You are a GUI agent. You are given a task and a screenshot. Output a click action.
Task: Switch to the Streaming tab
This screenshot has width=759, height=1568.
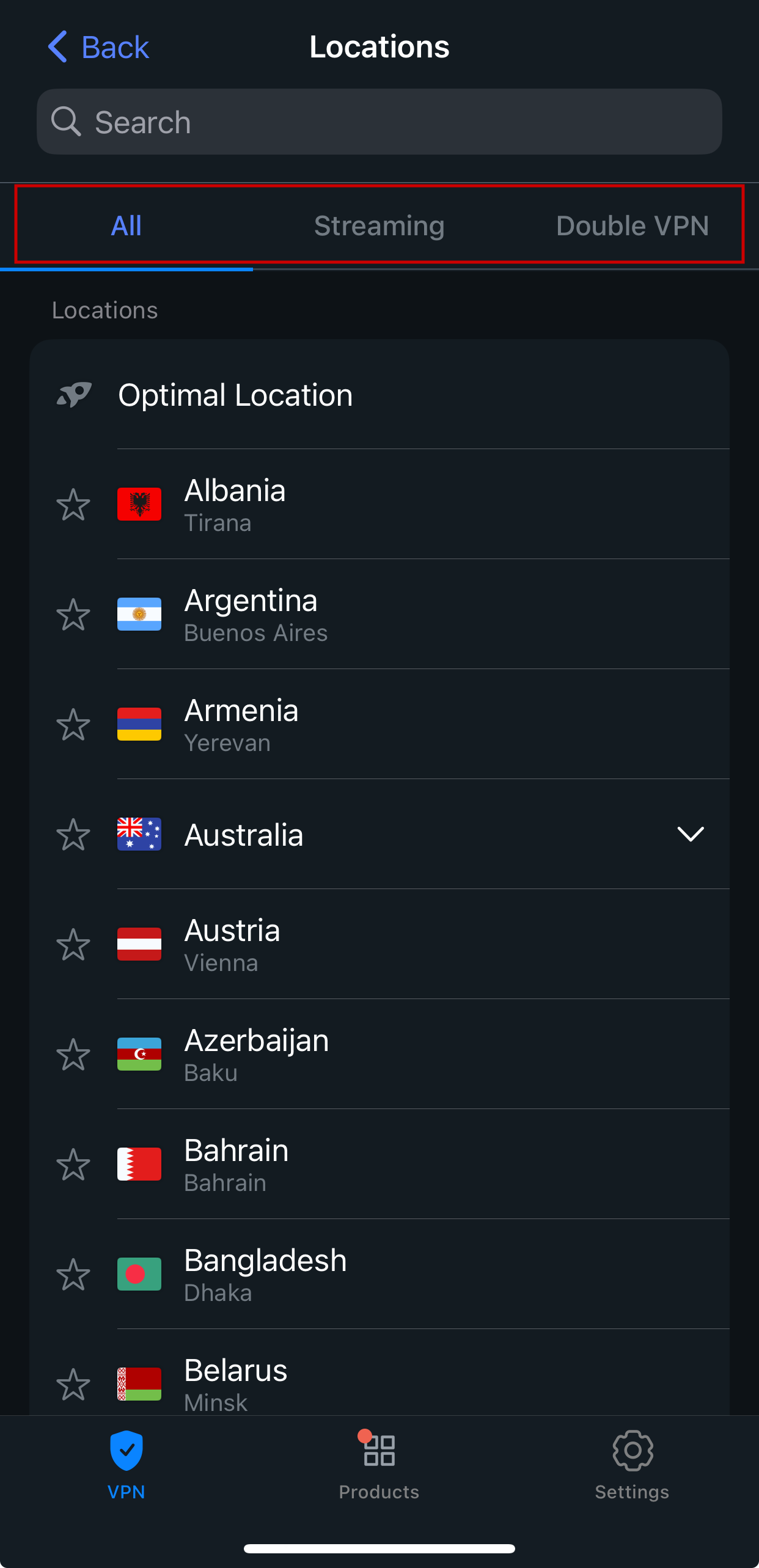379,225
